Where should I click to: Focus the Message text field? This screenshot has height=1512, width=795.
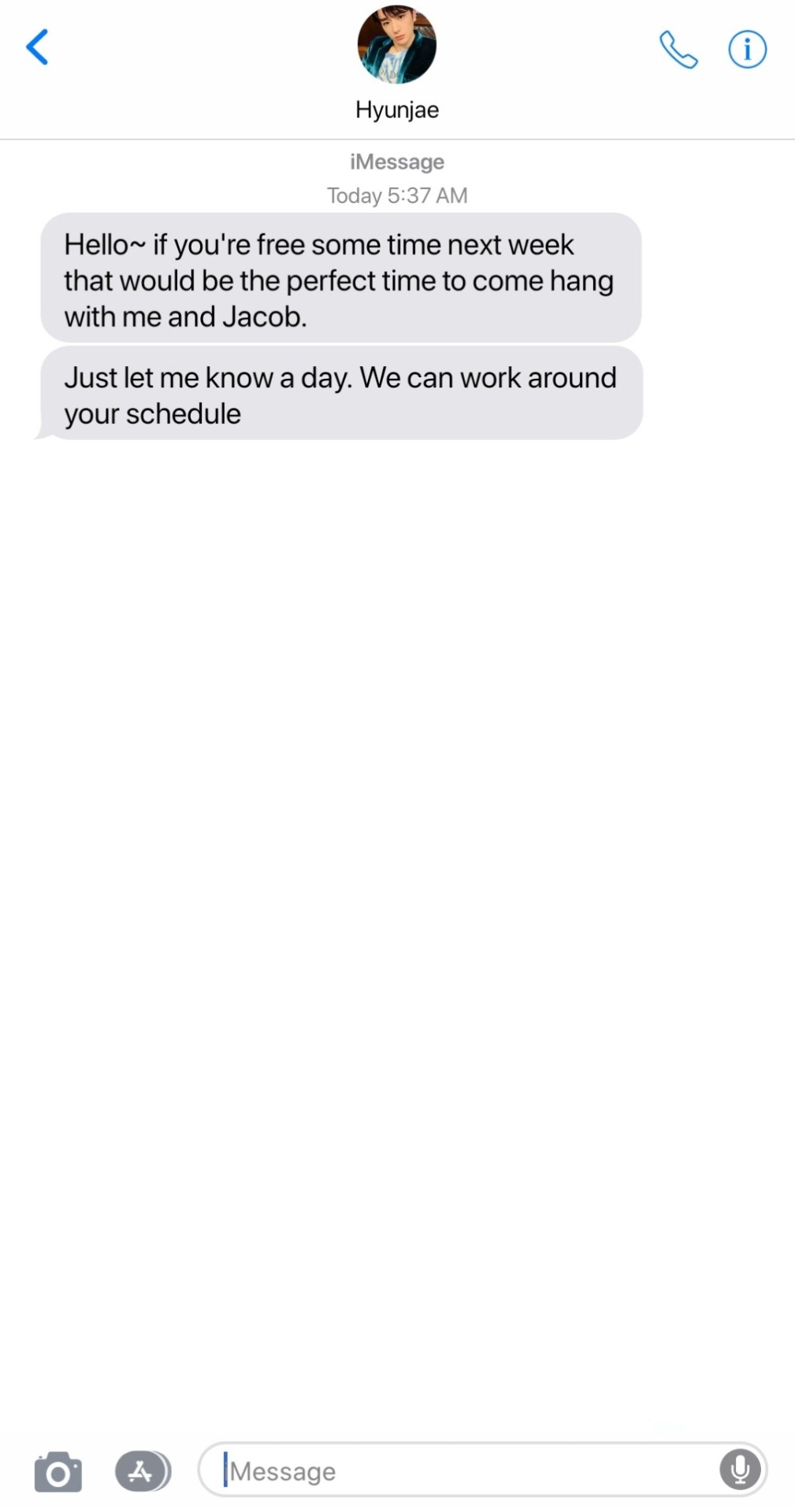click(x=465, y=1470)
